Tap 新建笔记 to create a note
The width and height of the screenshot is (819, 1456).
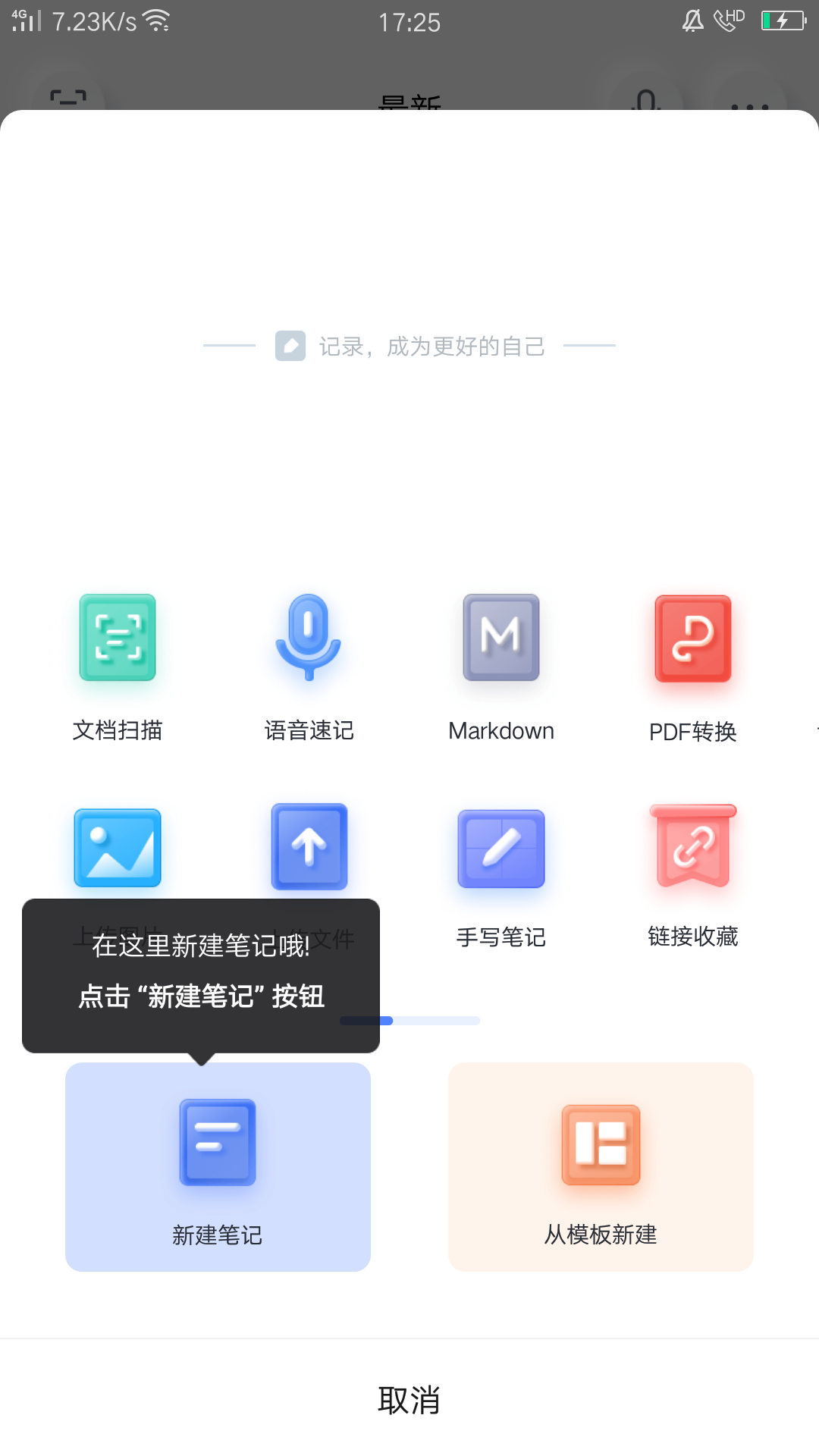coord(218,1166)
